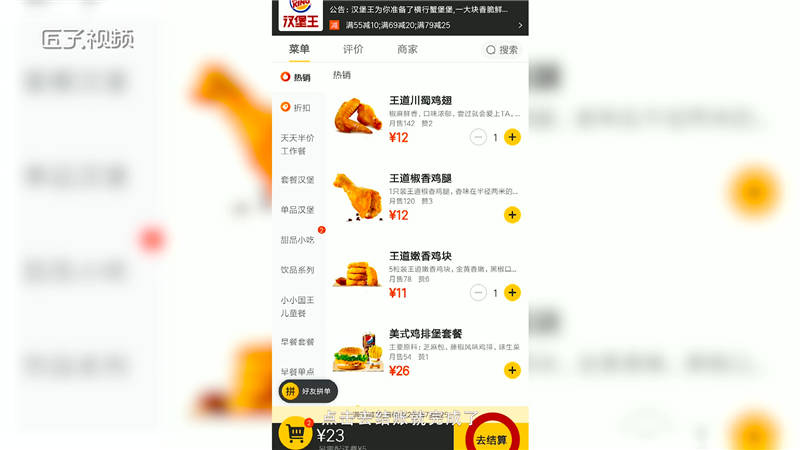800x450 pixels.
Task: Switch to the 商家 tab
Action: (x=407, y=49)
